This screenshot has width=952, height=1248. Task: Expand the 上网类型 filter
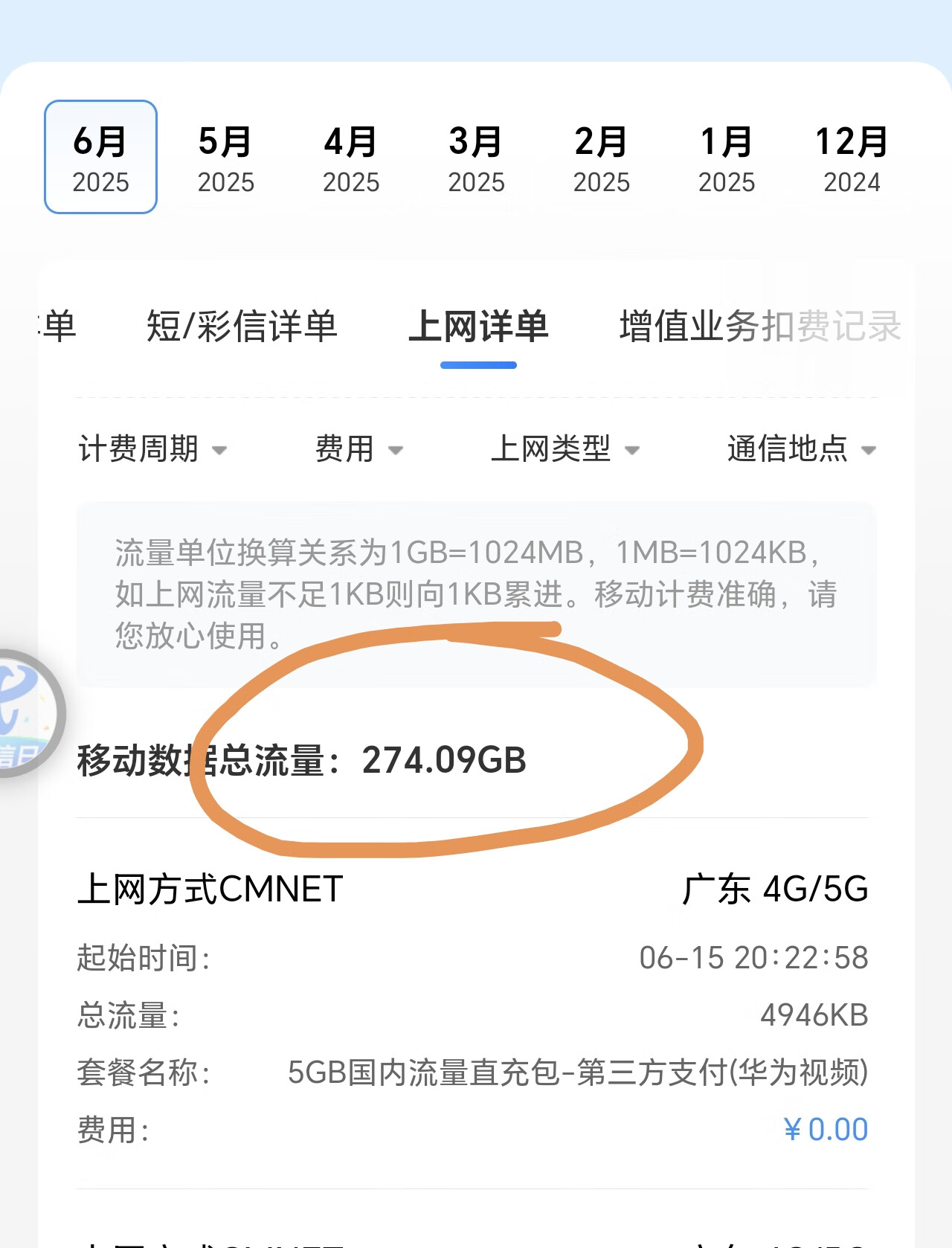pyautogui.click(x=565, y=448)
